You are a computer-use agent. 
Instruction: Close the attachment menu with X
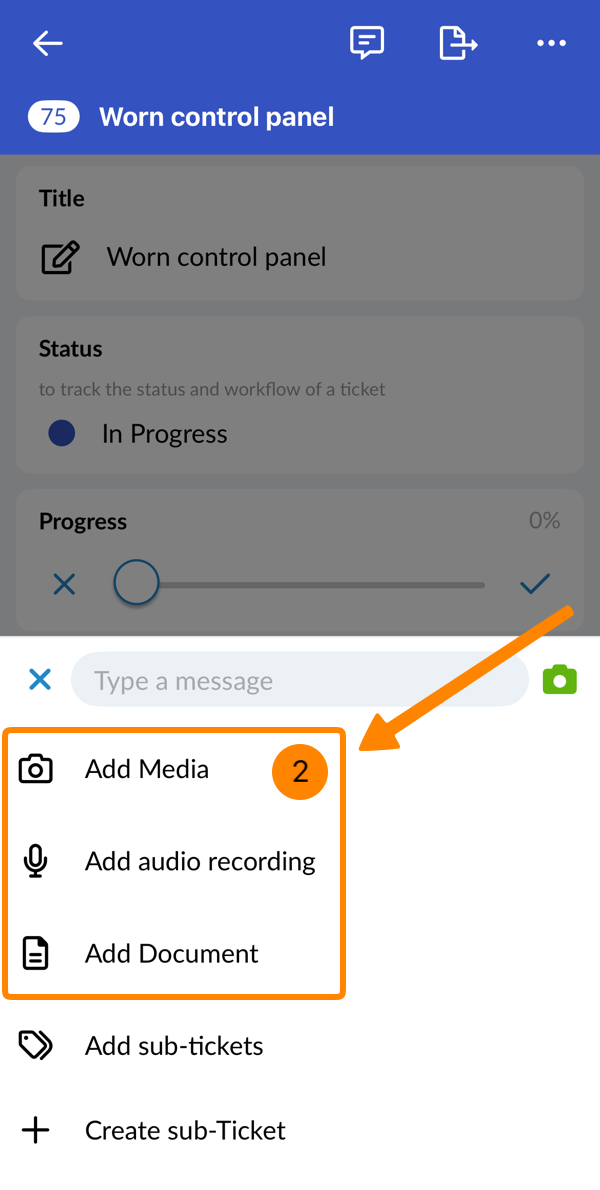tap(40, 681)
